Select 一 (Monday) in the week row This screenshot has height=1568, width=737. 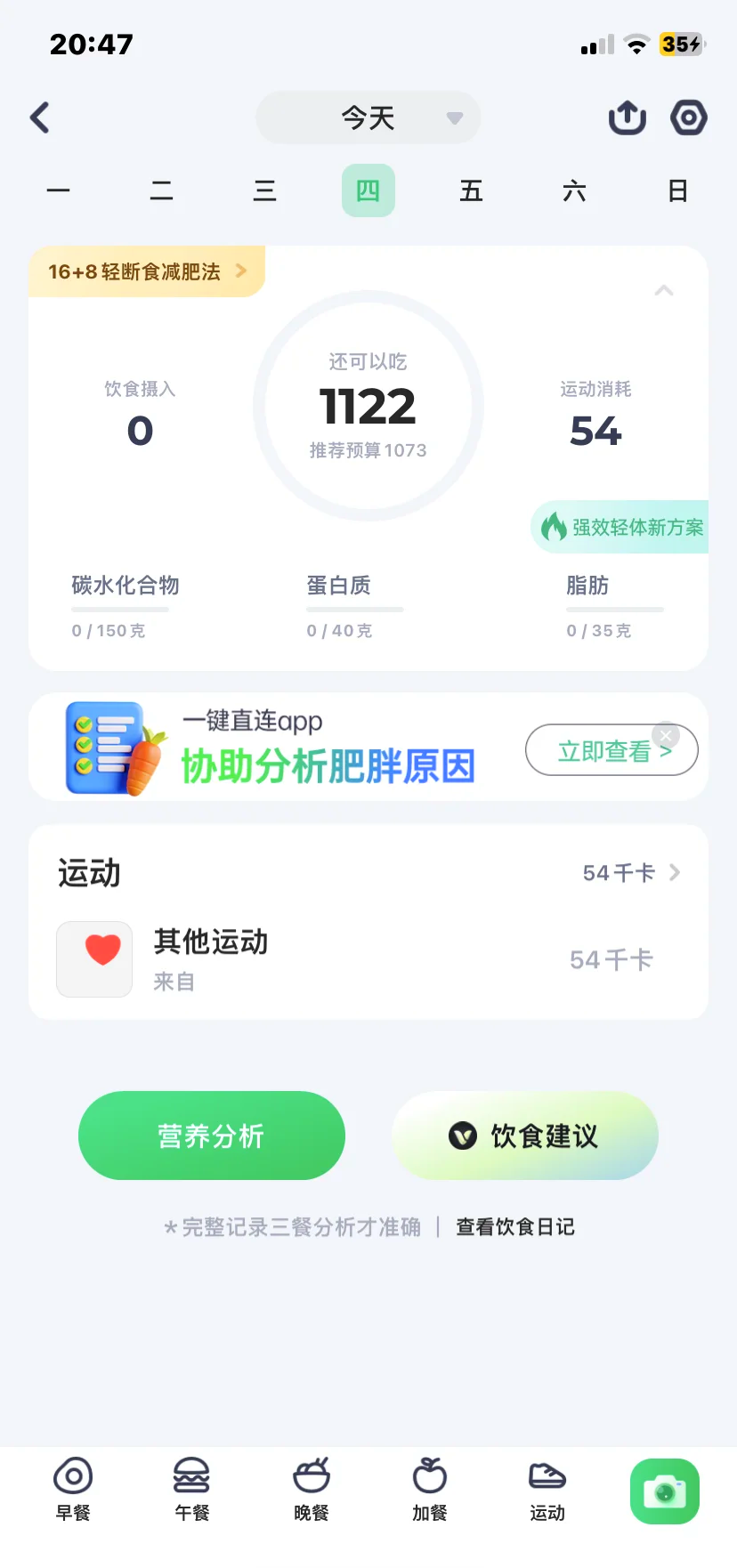coord(59,191)
